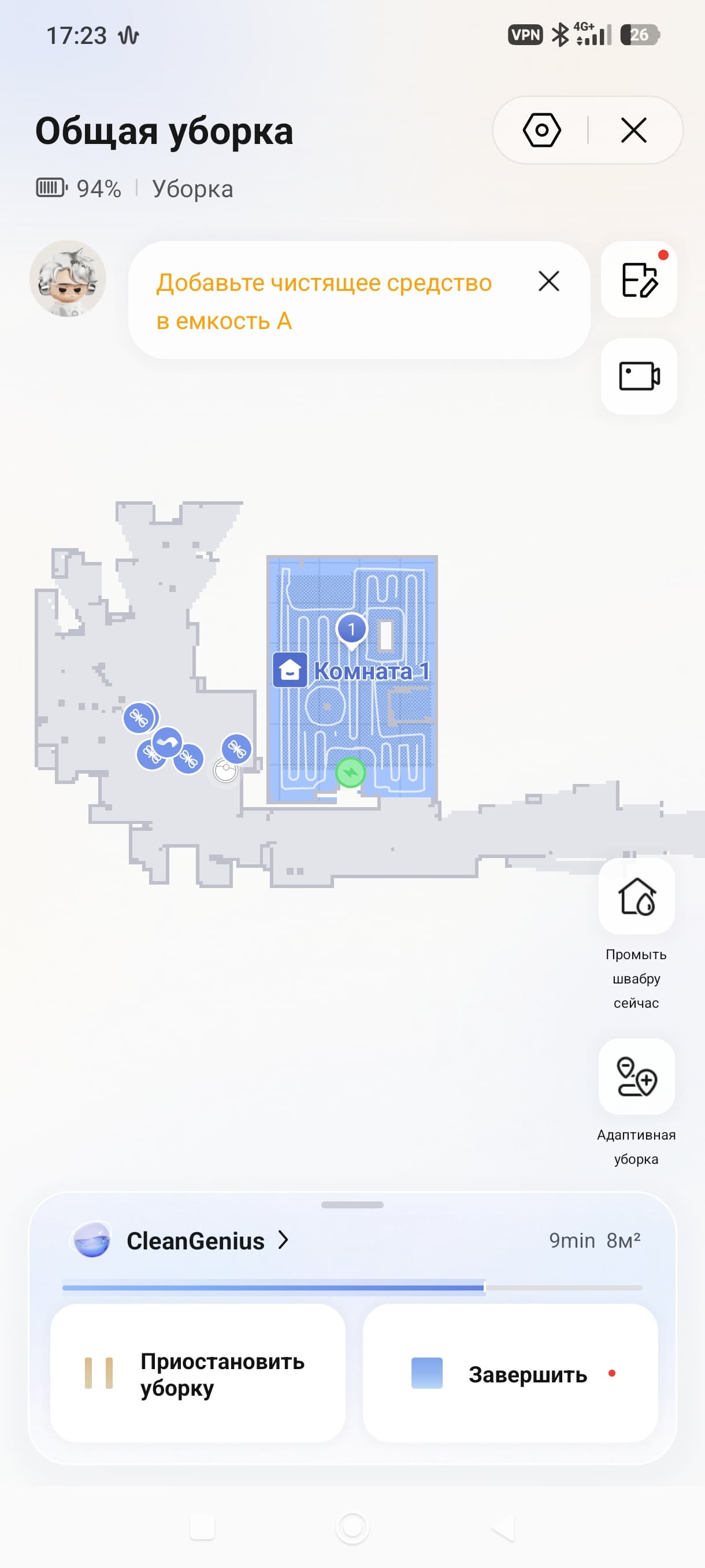Dismiss the cleaning agent notification
The height and width of the screenshot is (1568, 705).
click(x=548, y=281)
